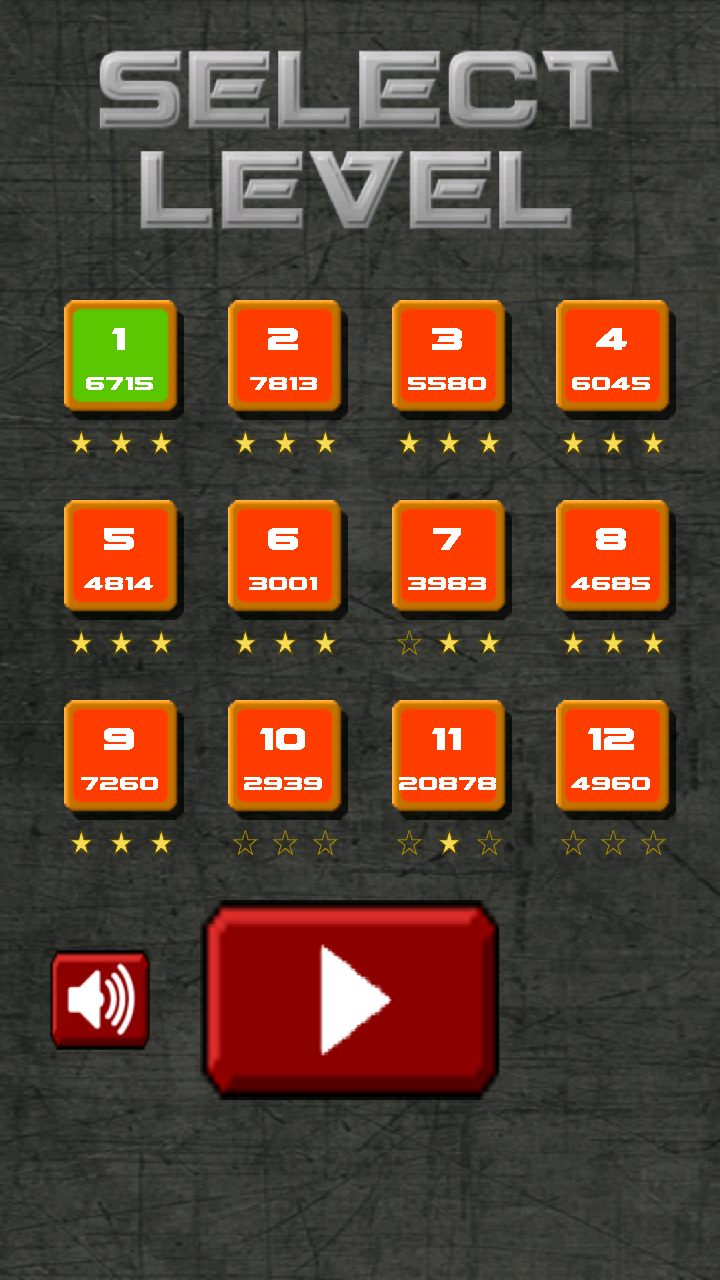This screenshot has width=720, height=1280.
Task: Select level 1 with score 6715
Action: tap(121, 355)
